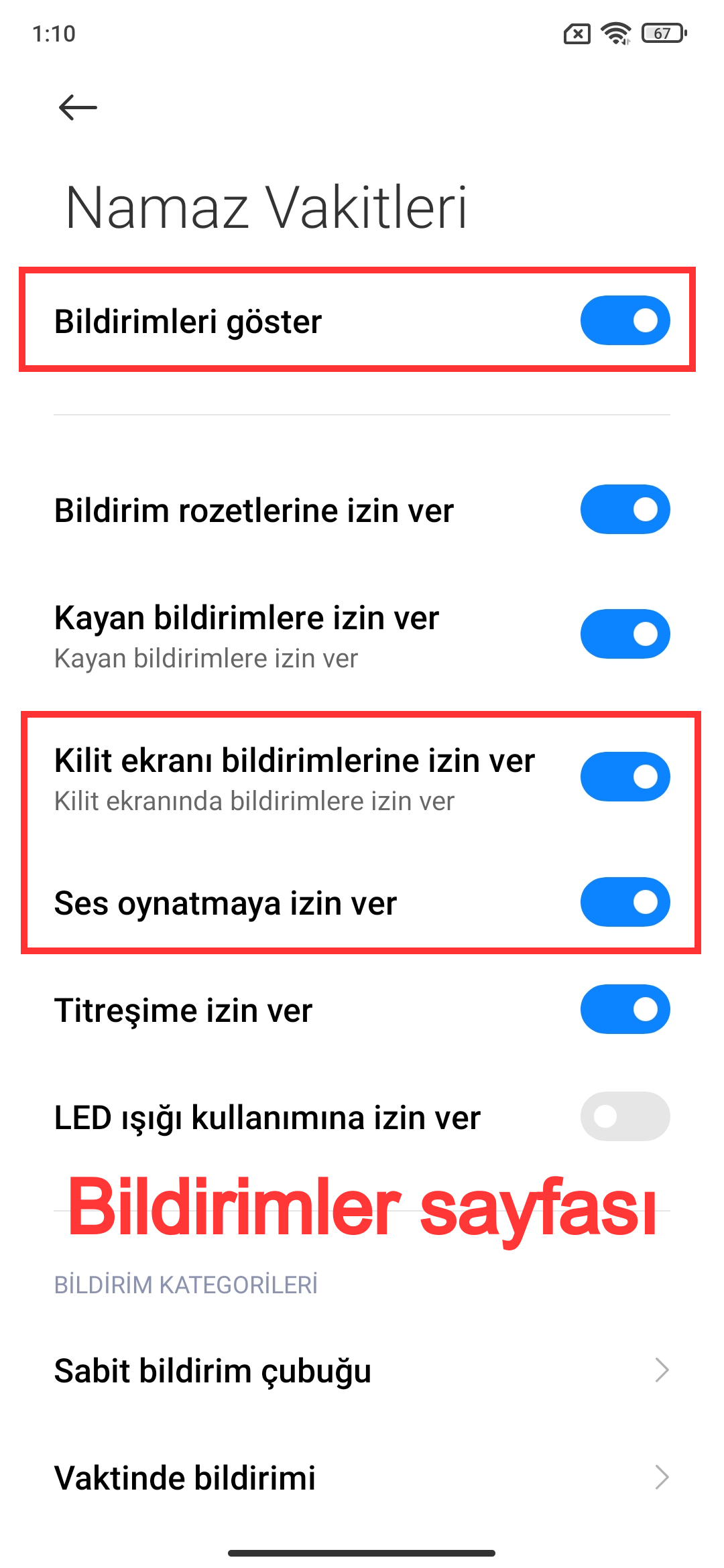
Task: Turn off Titreşime izin ver
Action: coord(625,1009)
